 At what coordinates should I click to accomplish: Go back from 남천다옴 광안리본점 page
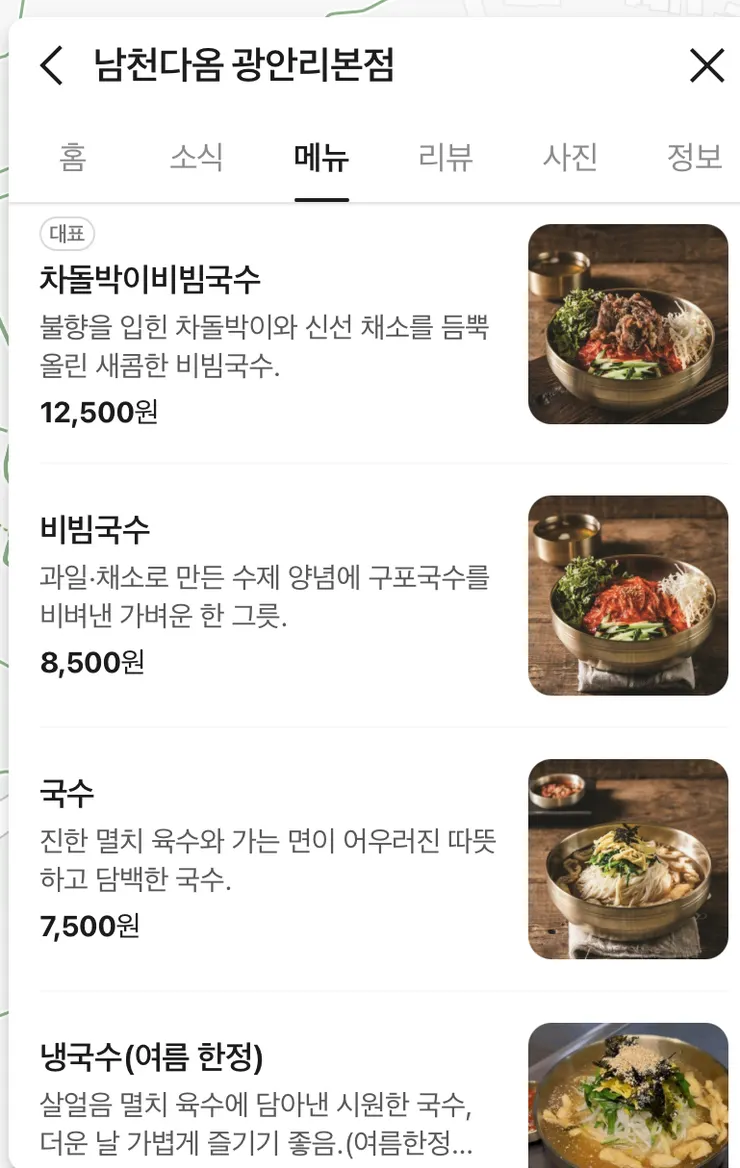tap(51, 66)
